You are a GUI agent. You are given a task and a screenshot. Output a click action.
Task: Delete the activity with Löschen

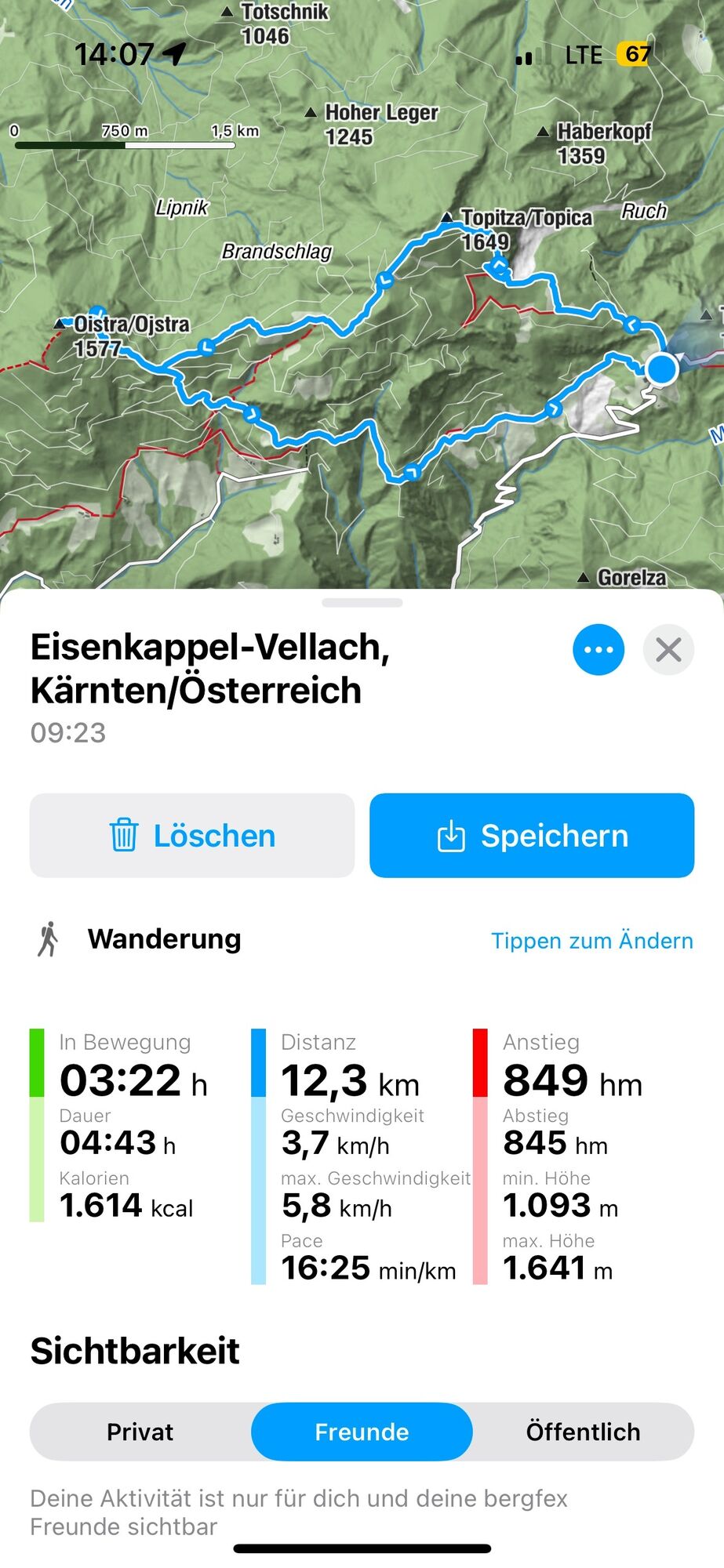[x=192, y=836]
